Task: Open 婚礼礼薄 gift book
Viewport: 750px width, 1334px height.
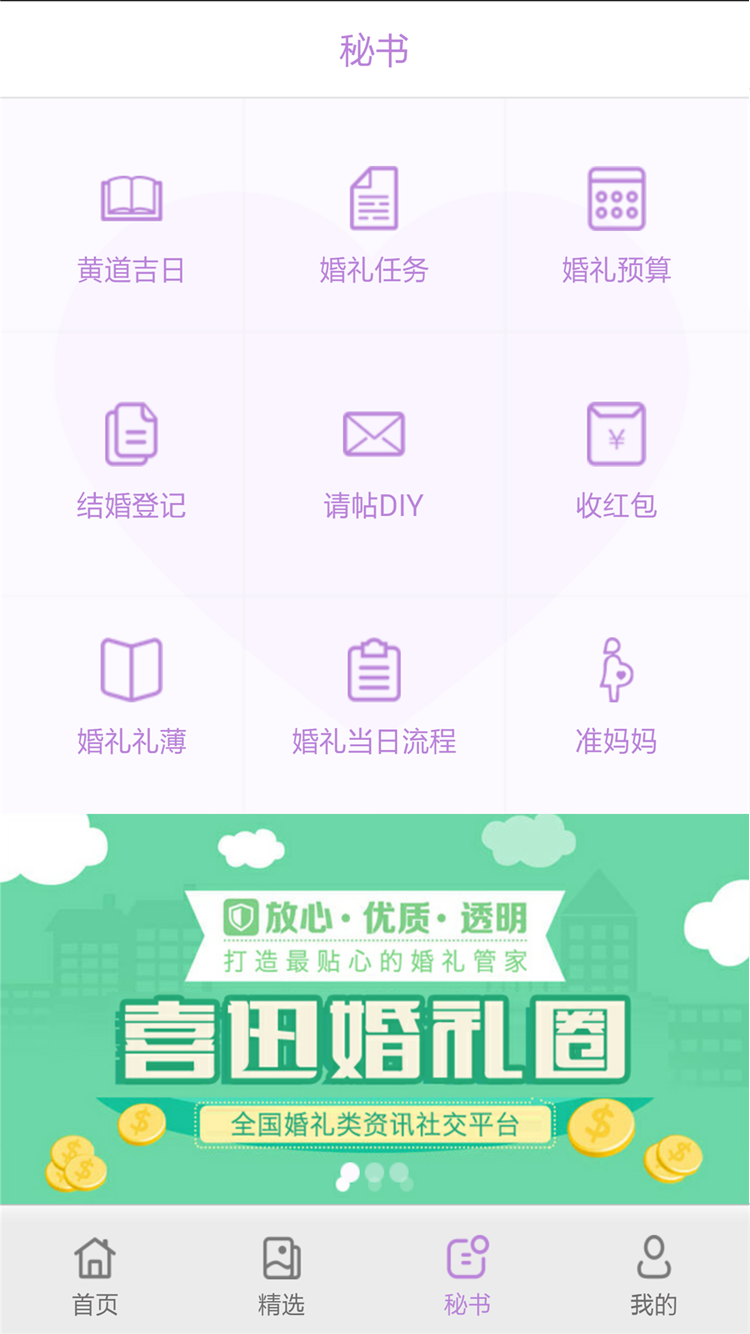Action: (131, 697)
